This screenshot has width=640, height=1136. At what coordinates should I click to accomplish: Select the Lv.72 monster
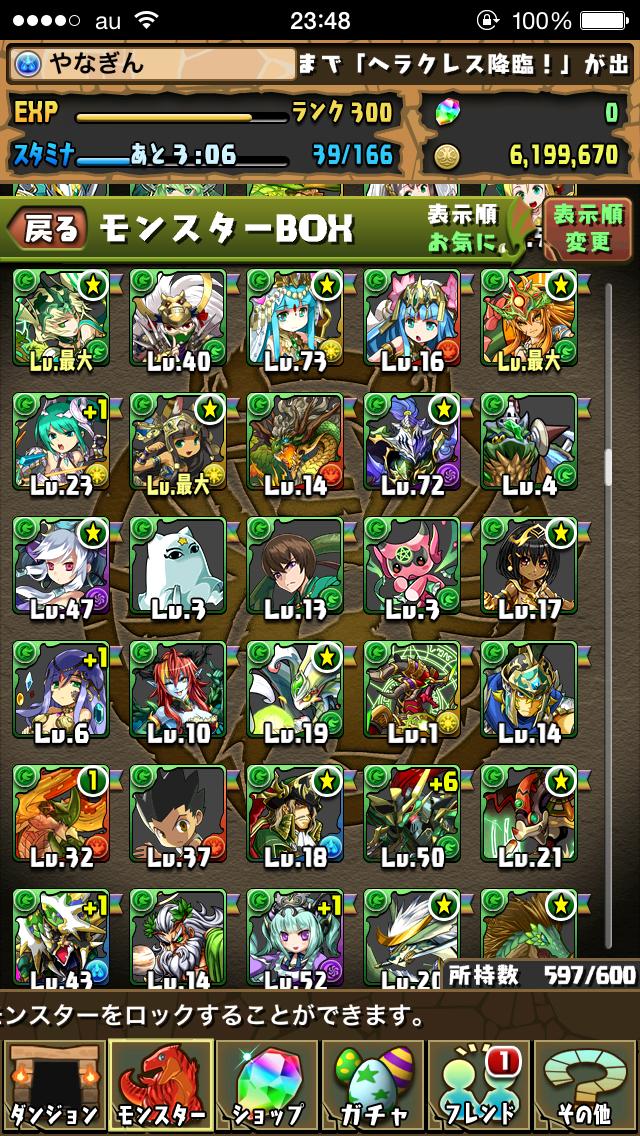412,444
